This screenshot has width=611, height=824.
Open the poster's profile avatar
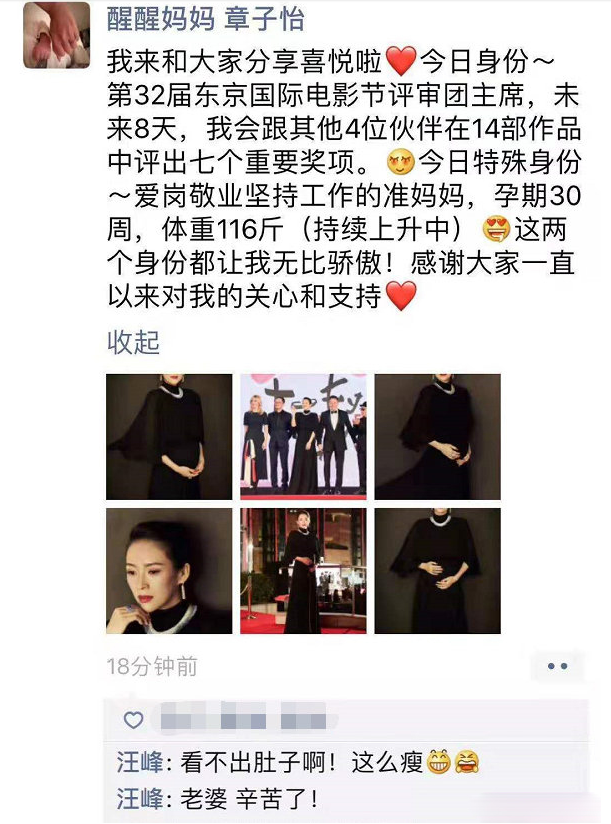[55, 36]
